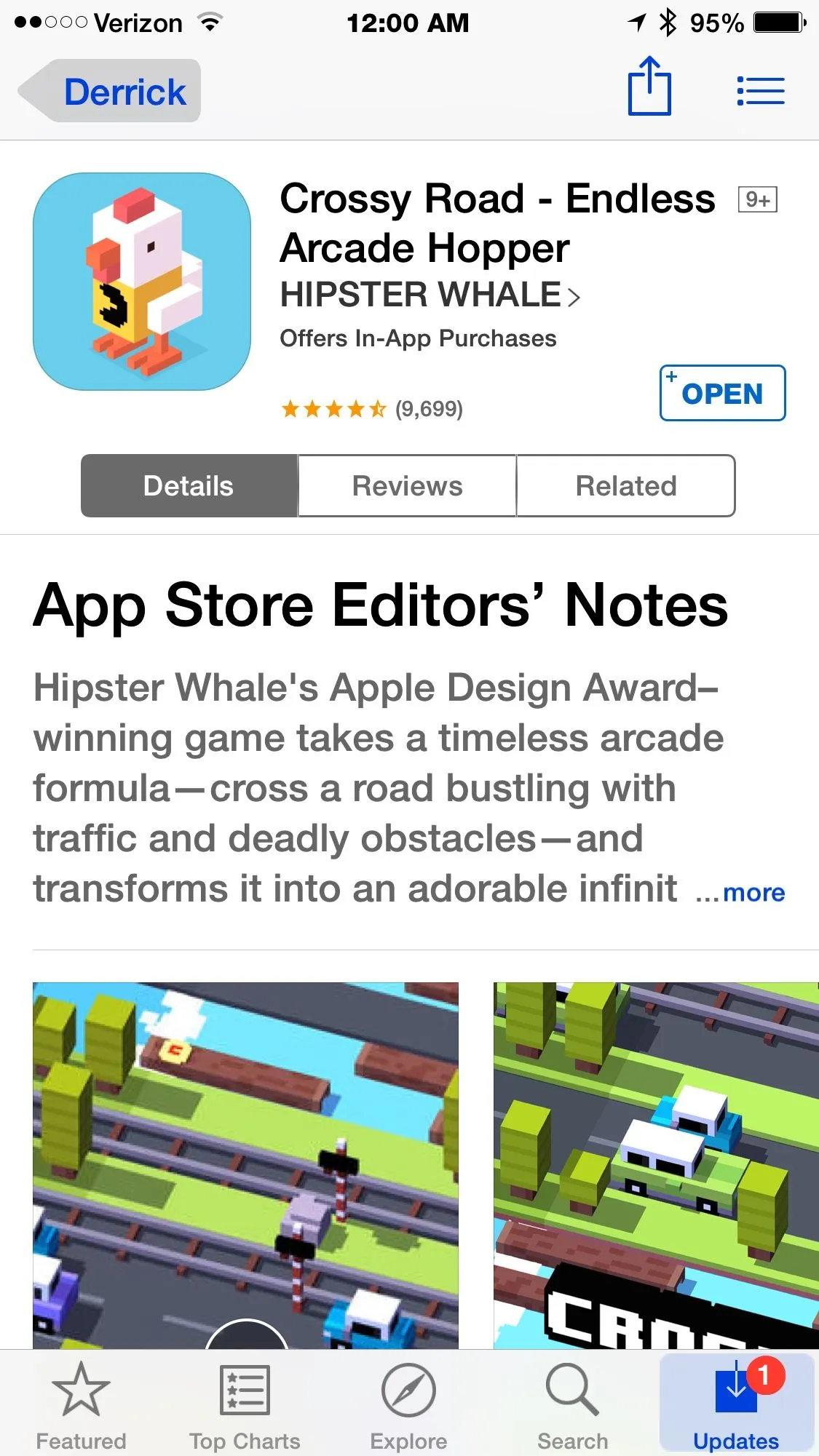Switch to the Related segment
This screenshot has width=819, height=1456.
coord(625,486)
